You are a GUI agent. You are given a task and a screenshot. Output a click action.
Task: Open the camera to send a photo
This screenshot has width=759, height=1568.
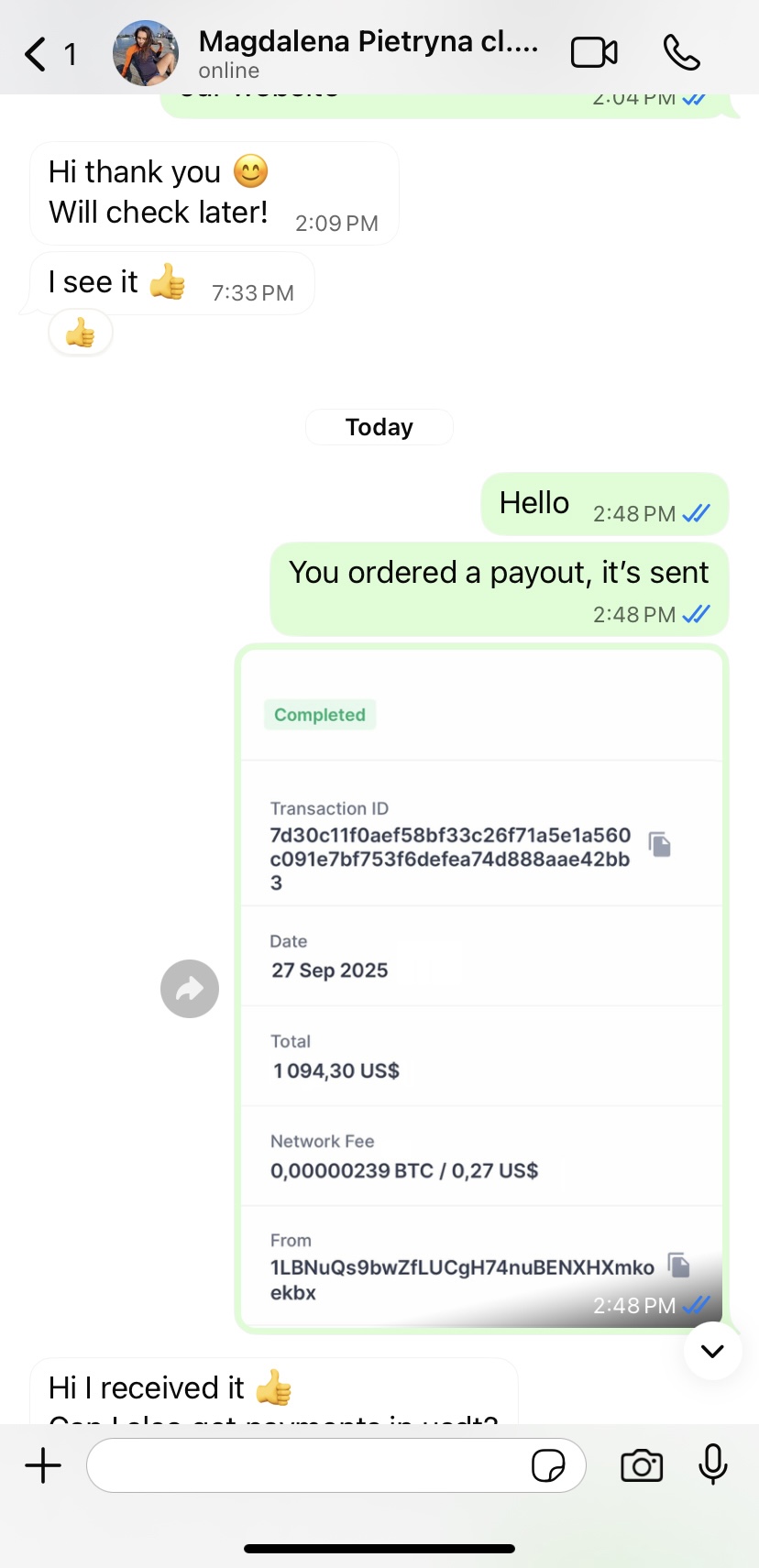642,1465
